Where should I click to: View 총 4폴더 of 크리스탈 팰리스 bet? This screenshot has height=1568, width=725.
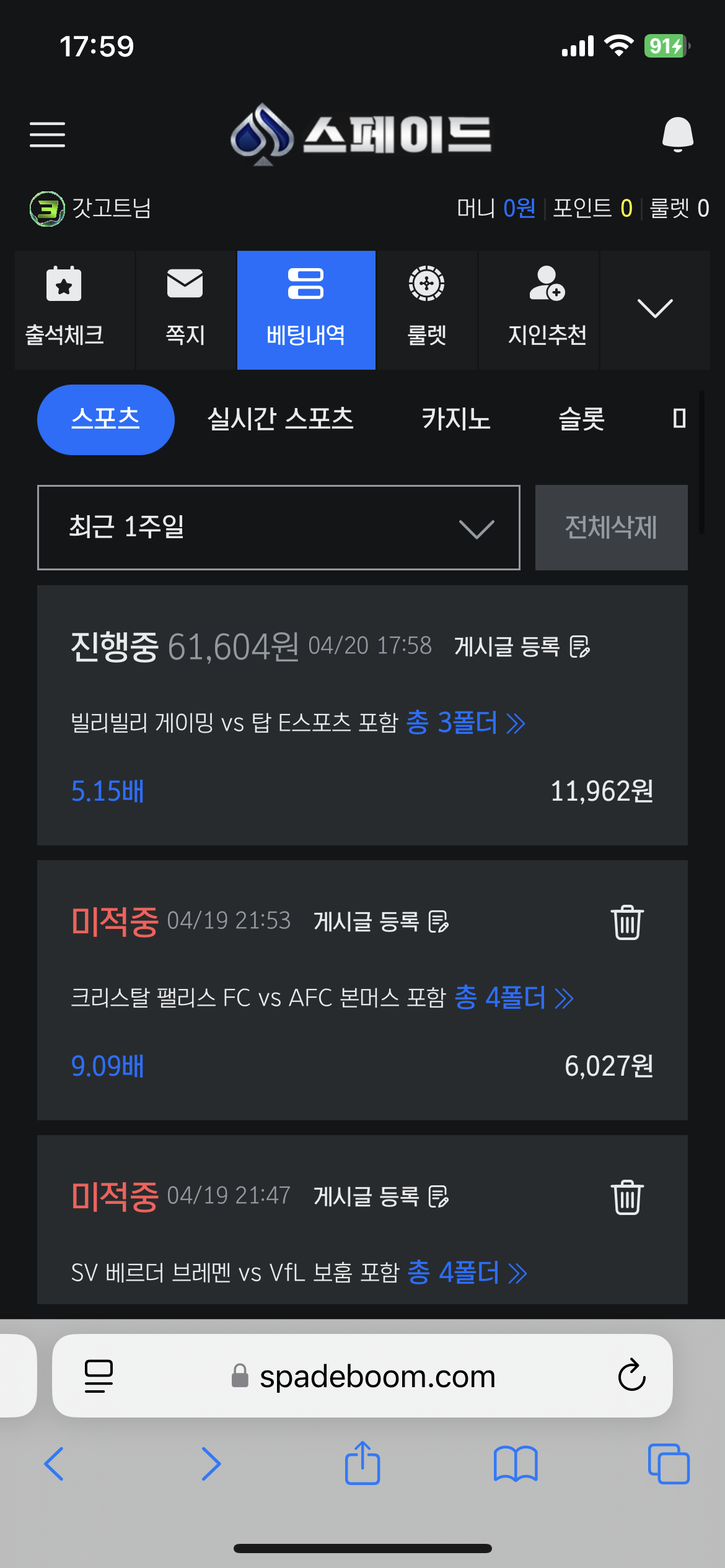click(x=514, y=998)
